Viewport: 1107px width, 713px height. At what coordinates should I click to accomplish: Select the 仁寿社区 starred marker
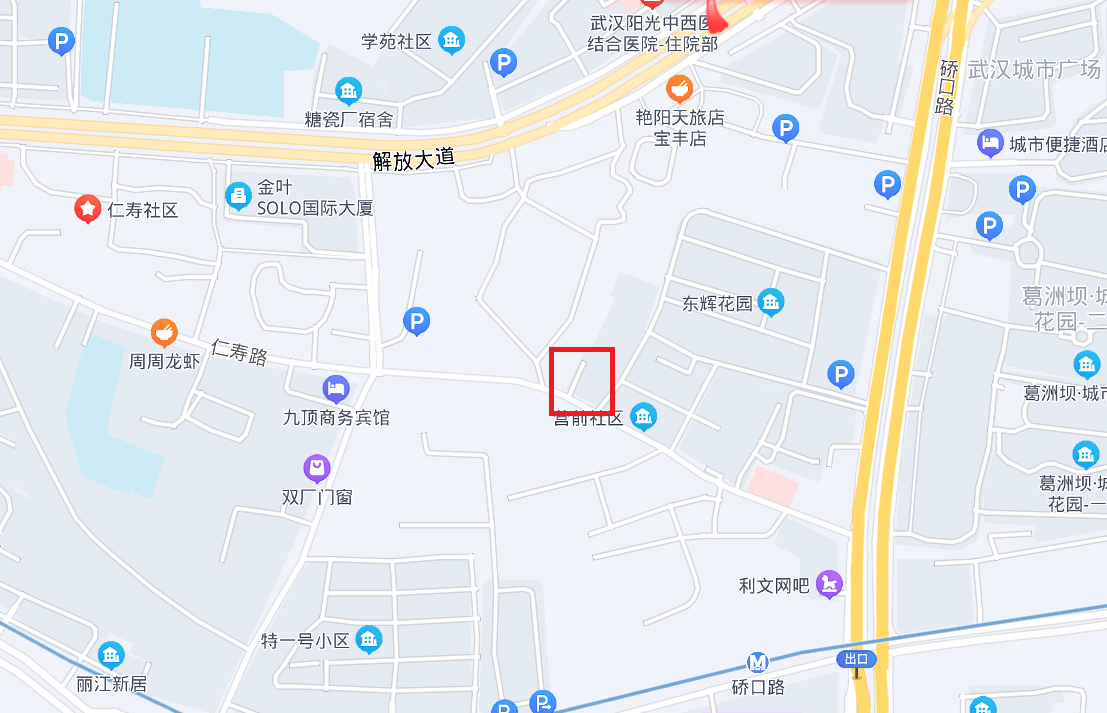(88, 209)
